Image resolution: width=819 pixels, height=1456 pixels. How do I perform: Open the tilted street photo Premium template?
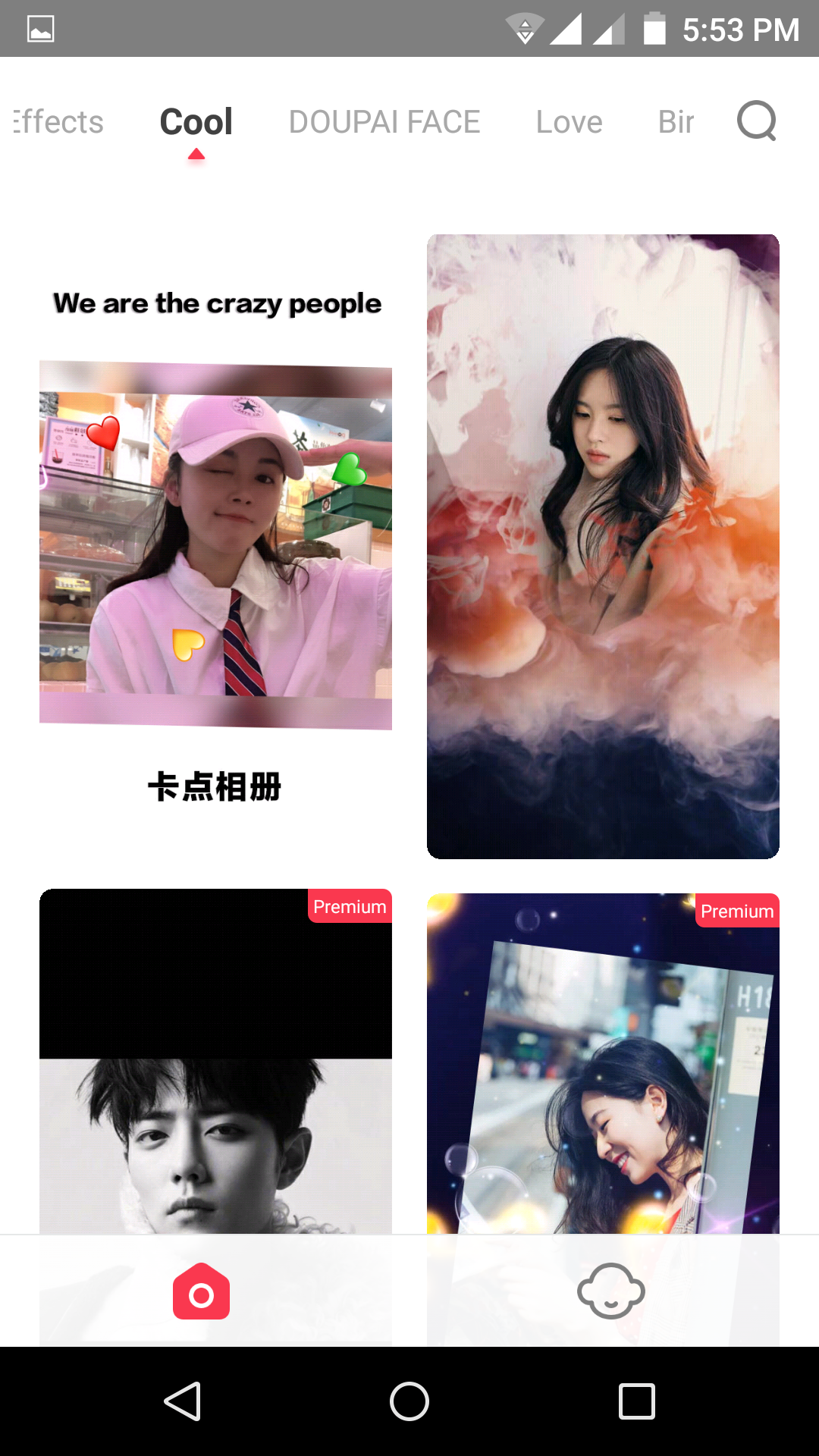coord(603,1062)
